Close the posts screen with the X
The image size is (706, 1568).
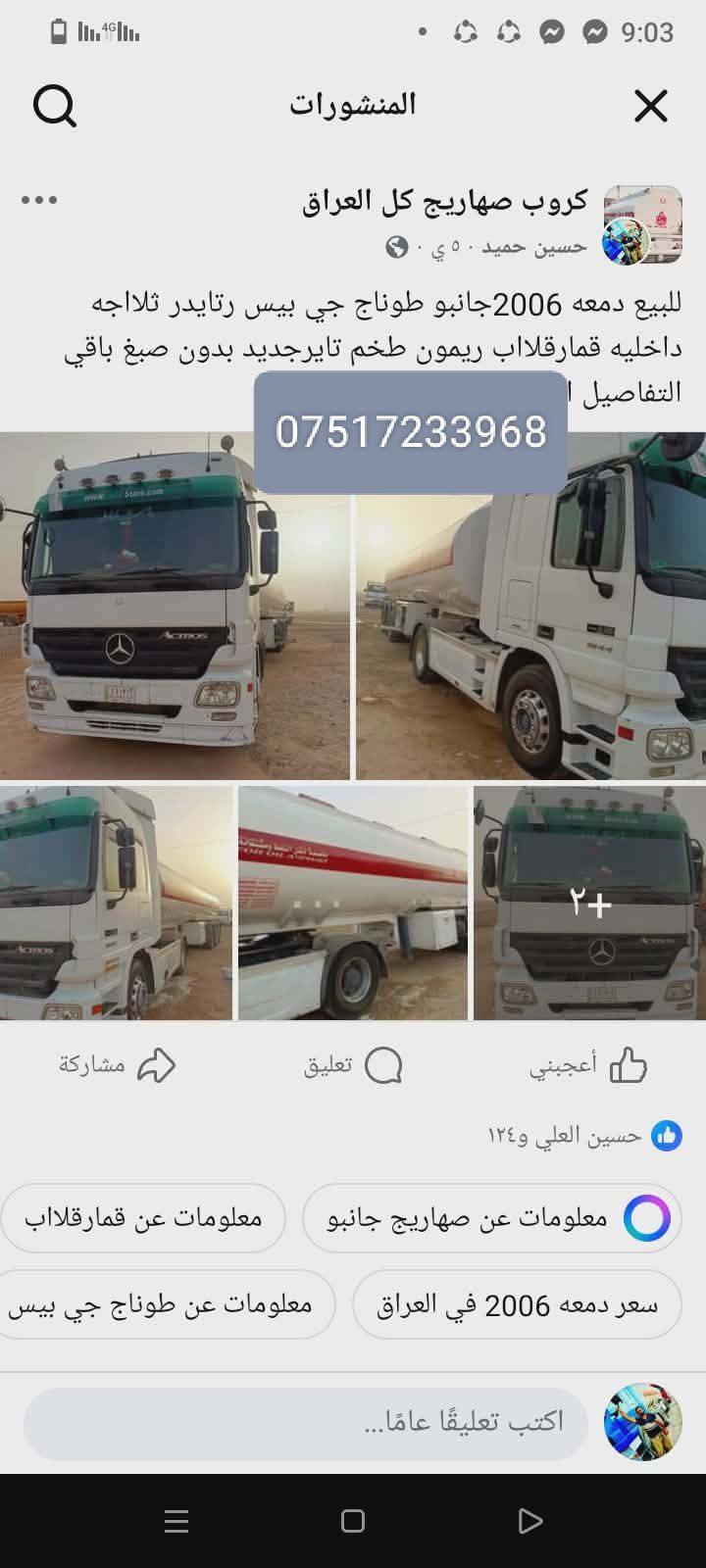(651, 106)
